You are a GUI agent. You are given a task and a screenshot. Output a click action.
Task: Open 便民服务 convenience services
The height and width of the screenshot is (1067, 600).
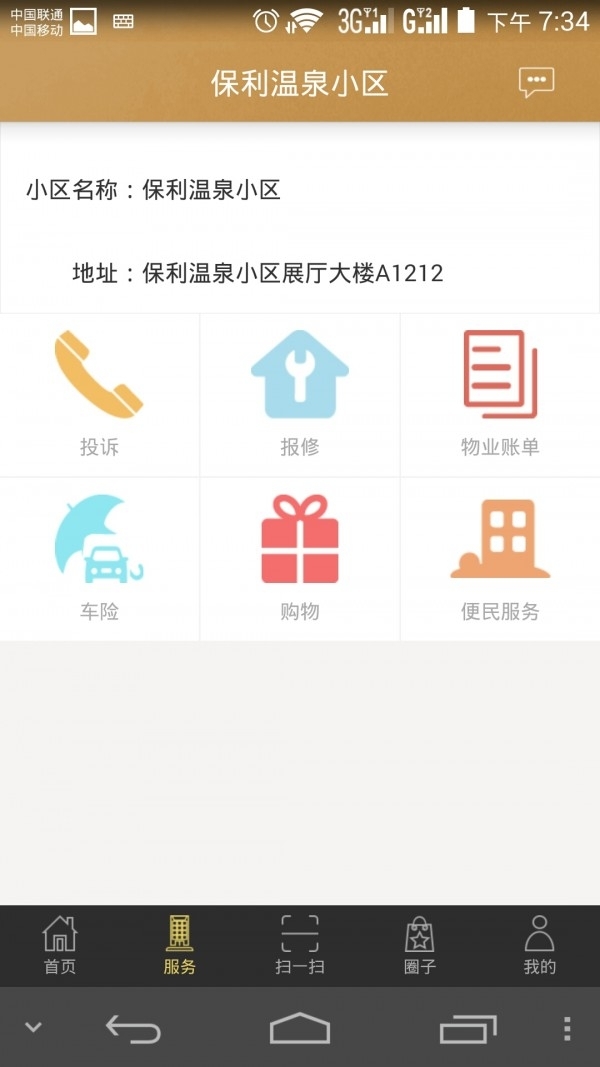[500, 559]
